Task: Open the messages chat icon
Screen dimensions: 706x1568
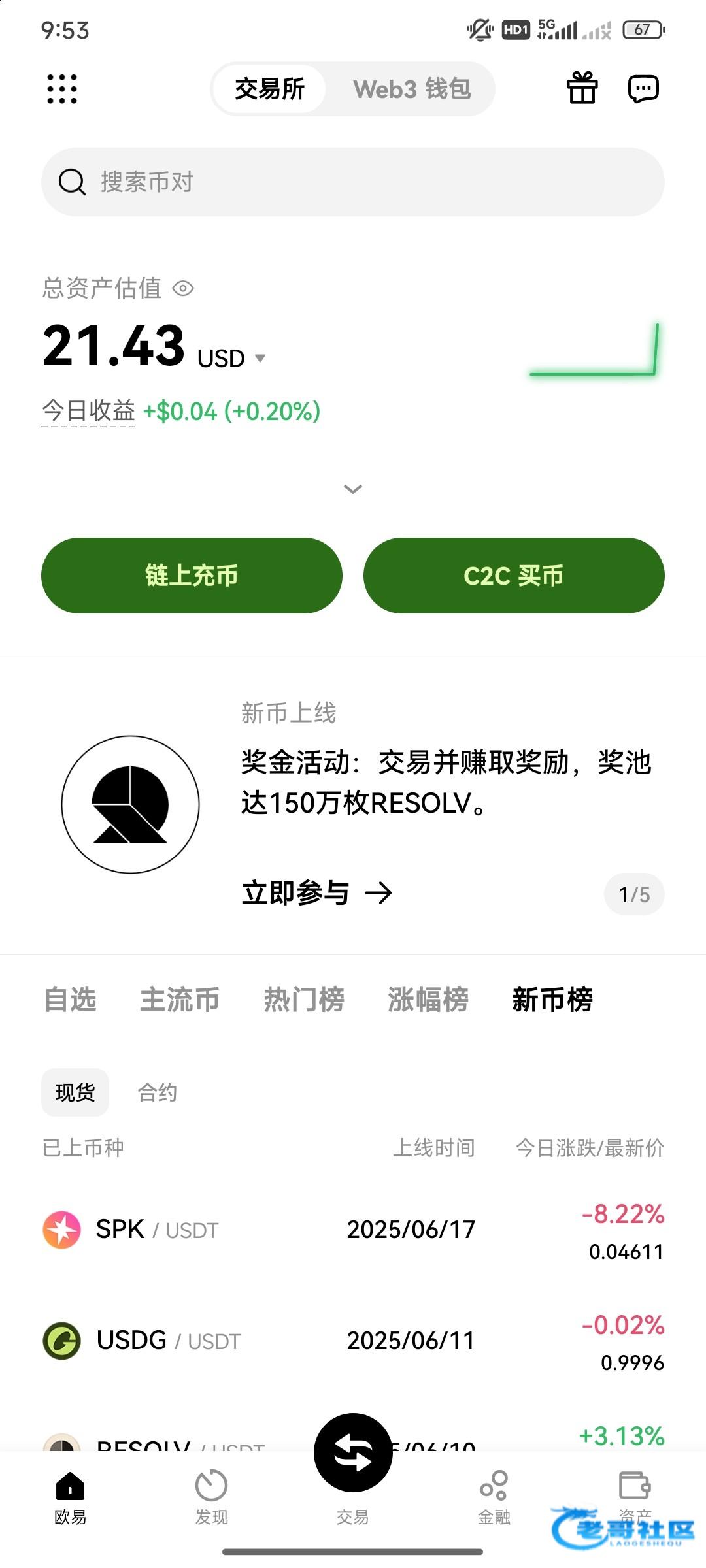Action: point(643,89)
